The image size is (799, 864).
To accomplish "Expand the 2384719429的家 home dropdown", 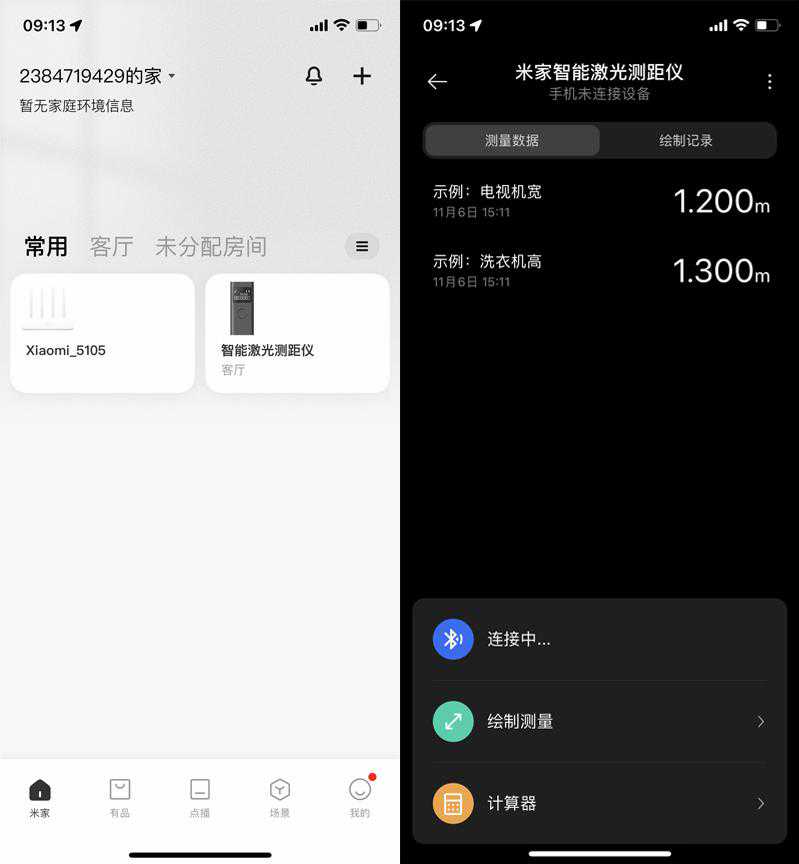I will pos(97,75).
